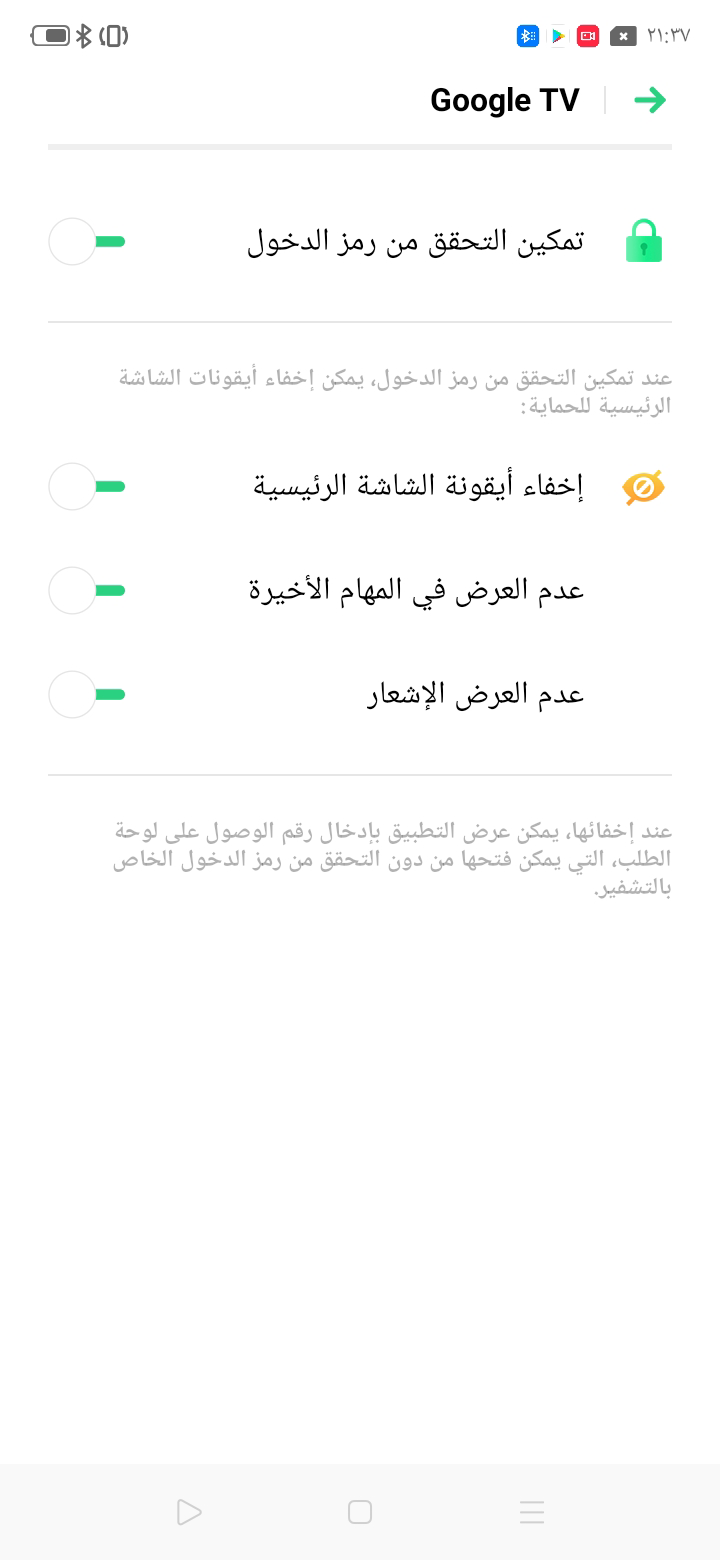
Task: Tap the square home navigation icon
Action: pos(359,1512)
